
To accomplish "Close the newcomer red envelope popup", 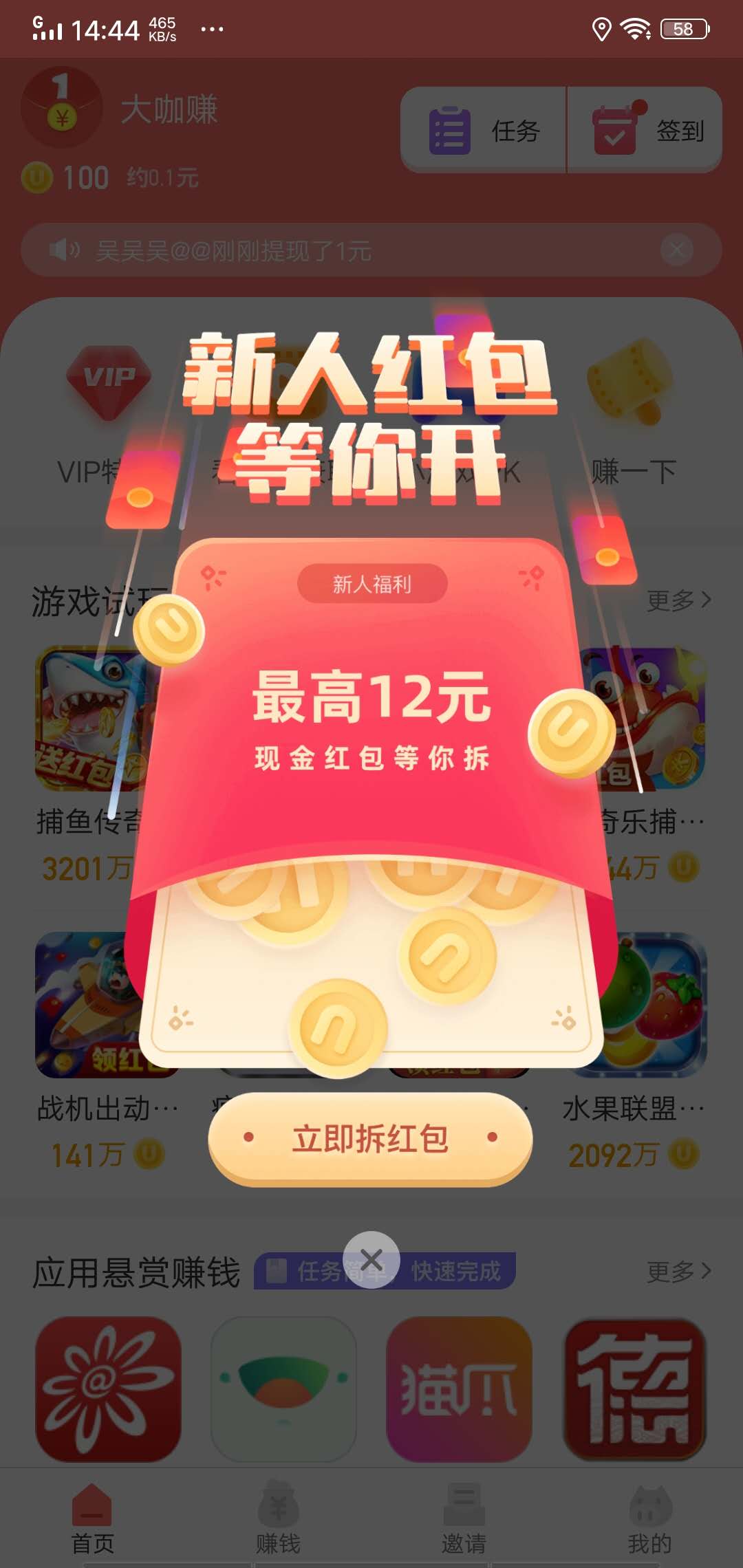I will [x=371, y=1259].
